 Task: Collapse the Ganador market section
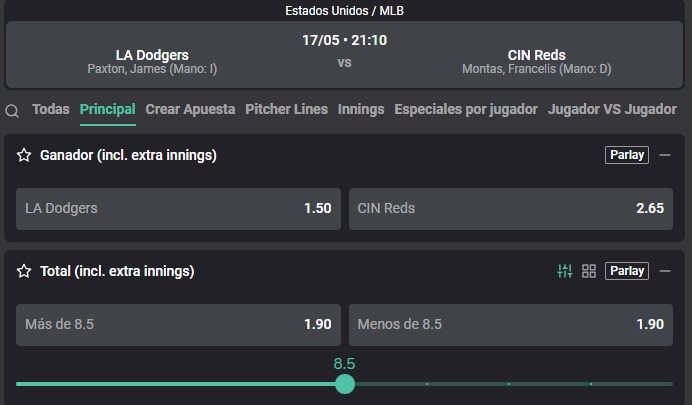pyautogui.click(x=665, y=155)
